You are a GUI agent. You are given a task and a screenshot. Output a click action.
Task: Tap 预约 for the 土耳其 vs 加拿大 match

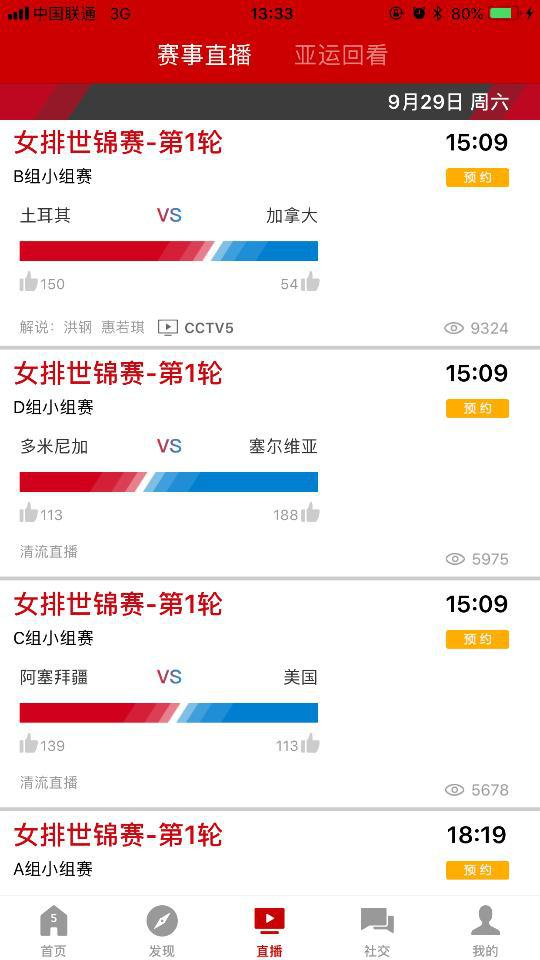[x=477, y=178]
